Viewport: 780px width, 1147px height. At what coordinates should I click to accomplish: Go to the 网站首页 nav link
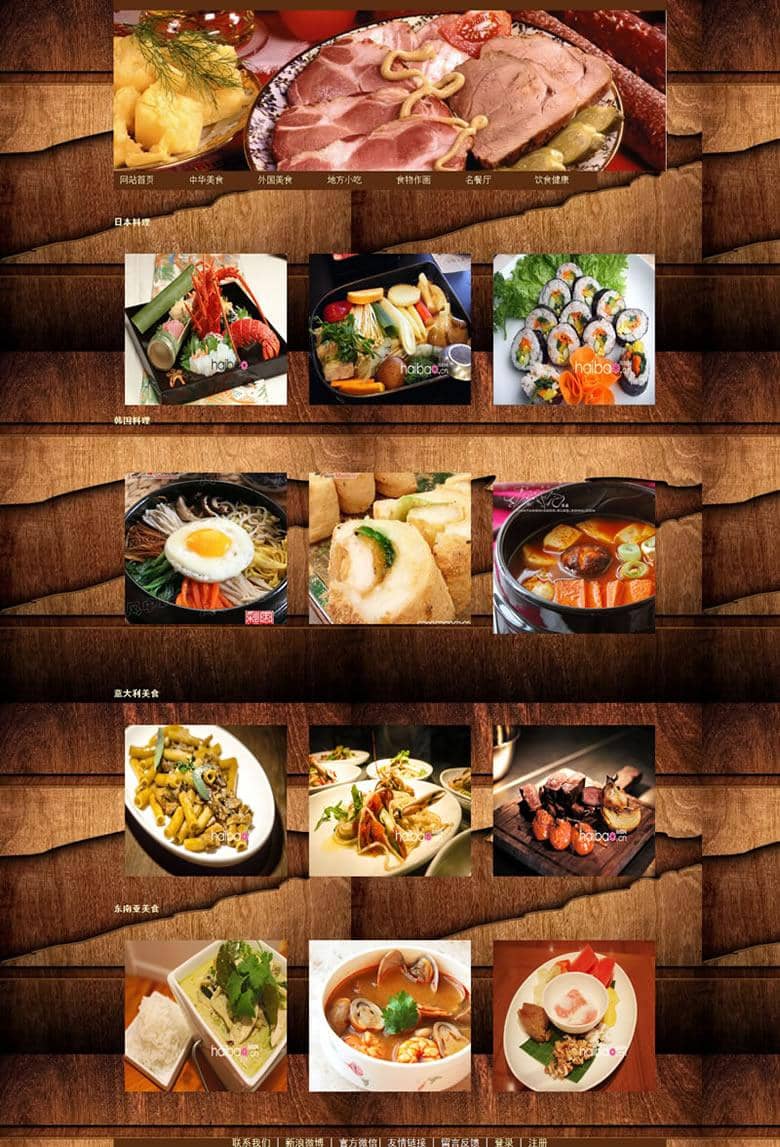[136, 180]
